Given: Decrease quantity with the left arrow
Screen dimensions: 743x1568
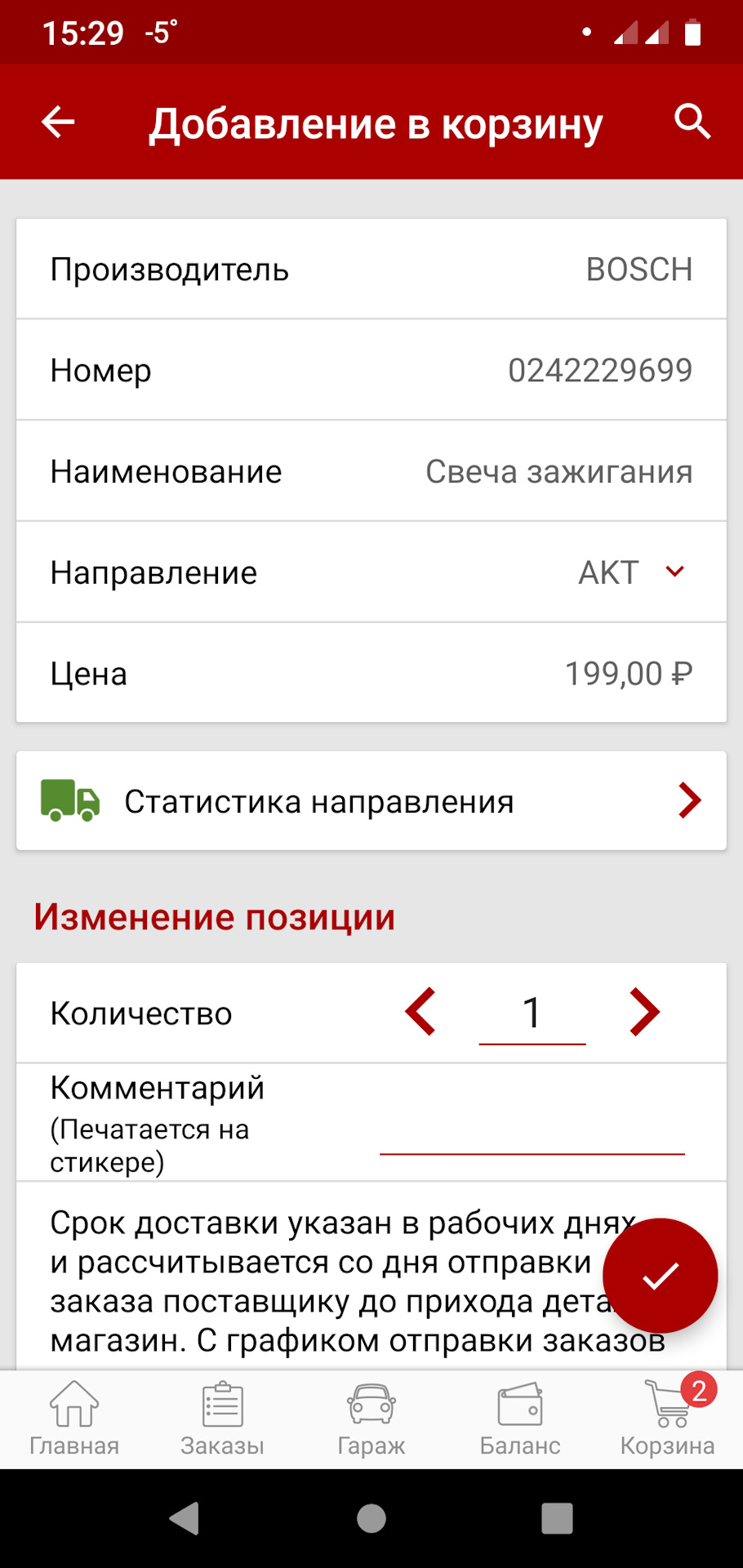Looking at the screenshot, I should (x=421, y=1012).
